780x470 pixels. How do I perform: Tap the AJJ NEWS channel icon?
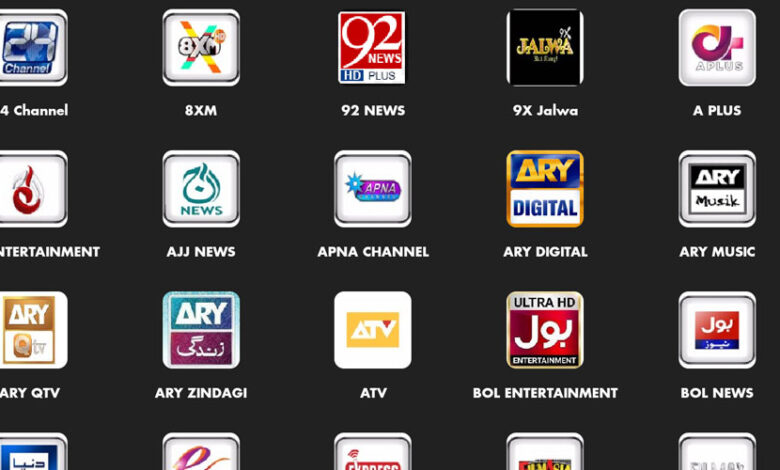click(201, 189)
